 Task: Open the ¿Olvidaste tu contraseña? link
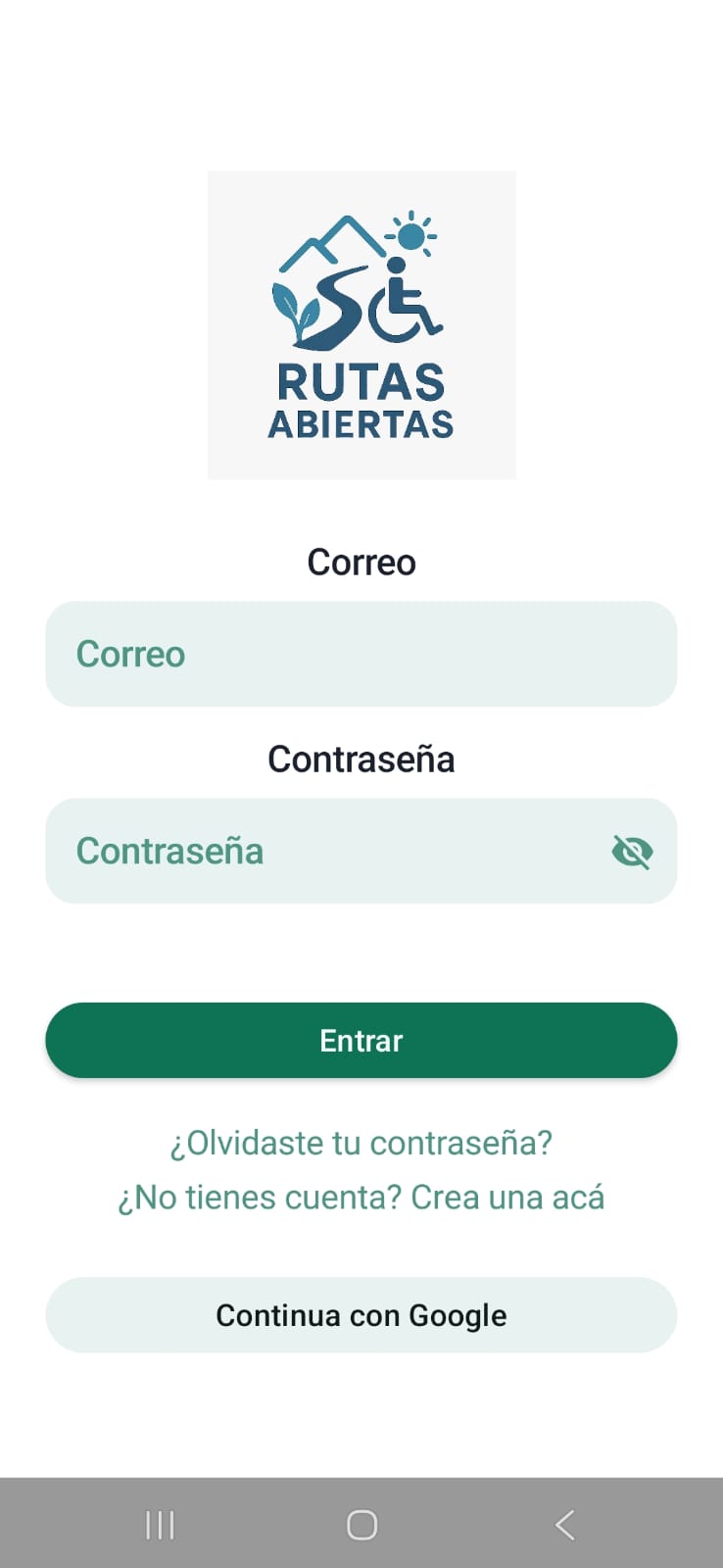[x=361, y=1143]
